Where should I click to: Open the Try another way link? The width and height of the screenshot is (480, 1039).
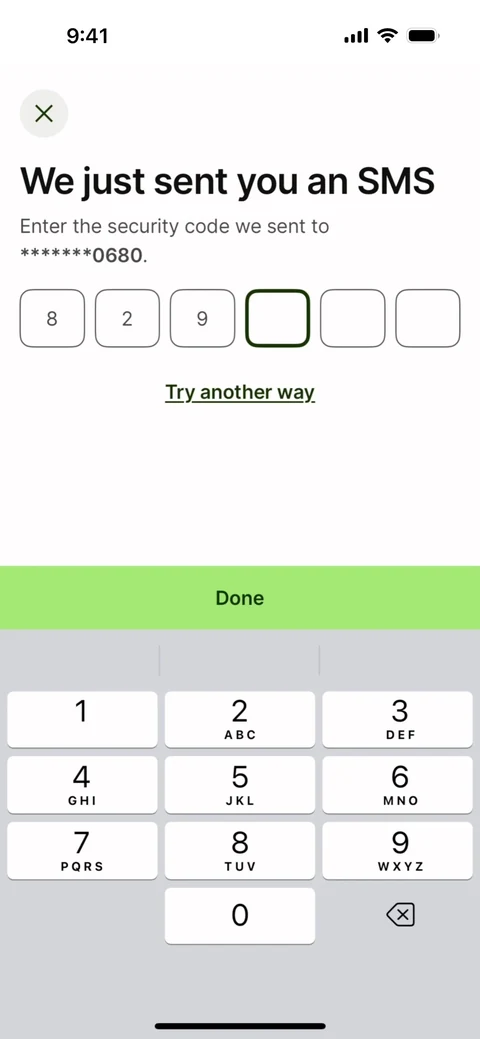coord(240,392)
